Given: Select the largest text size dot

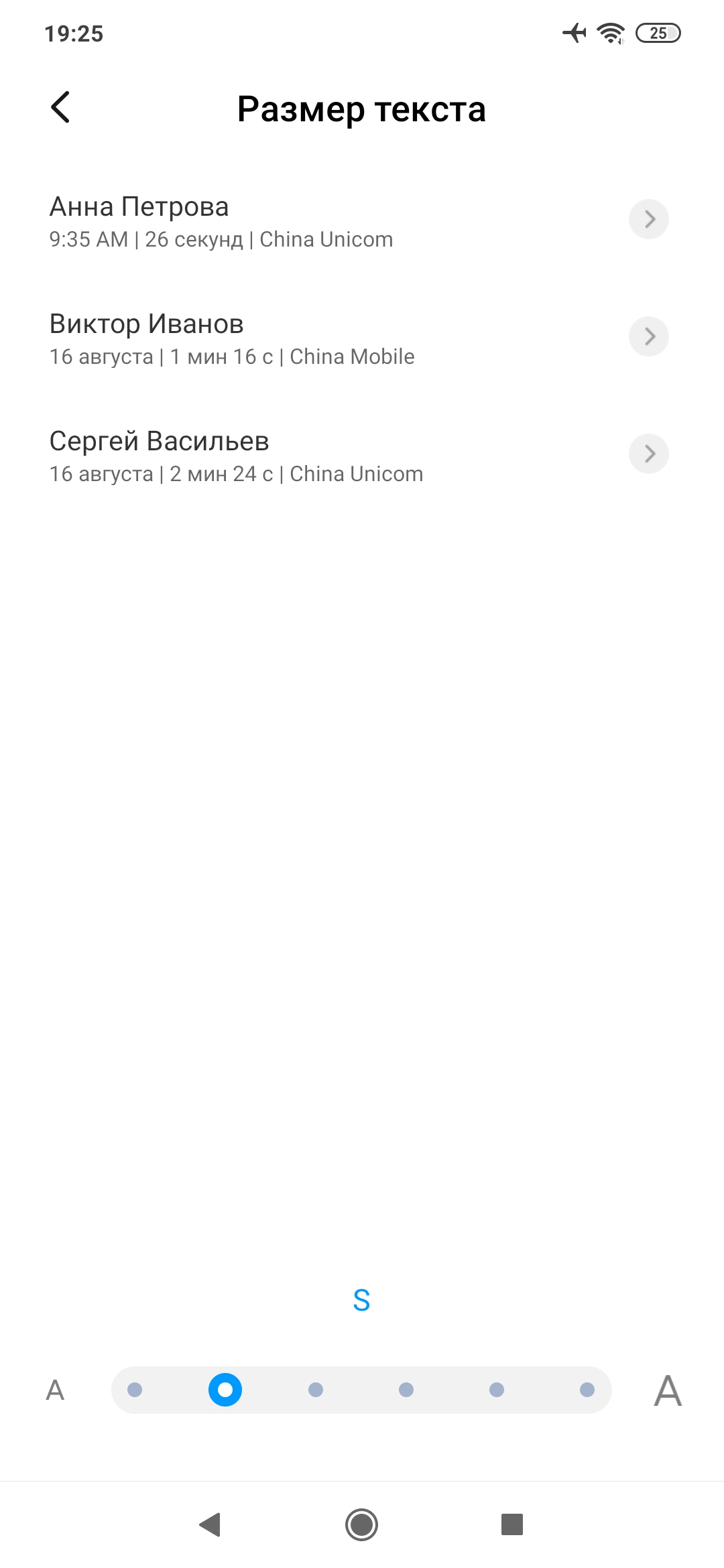Looking at the screenshot, I should [587, 1390].
